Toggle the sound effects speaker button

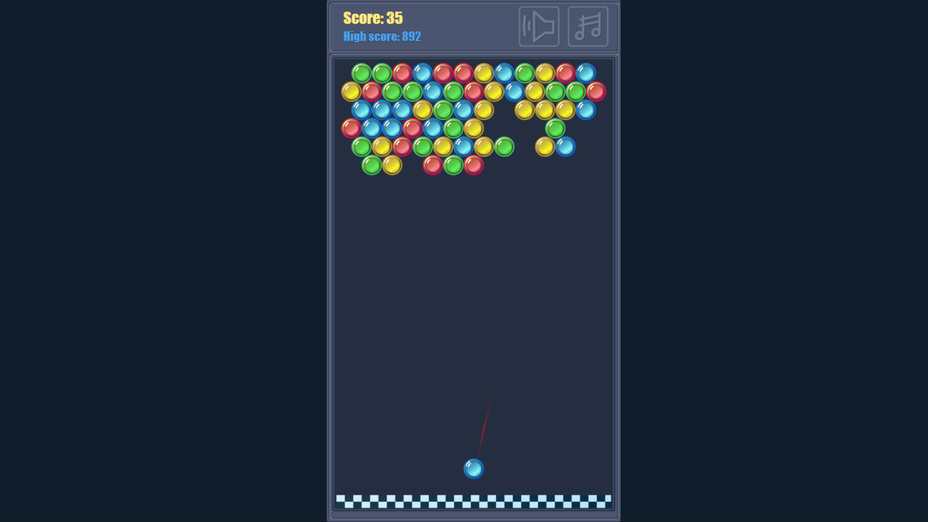[538, 27]
